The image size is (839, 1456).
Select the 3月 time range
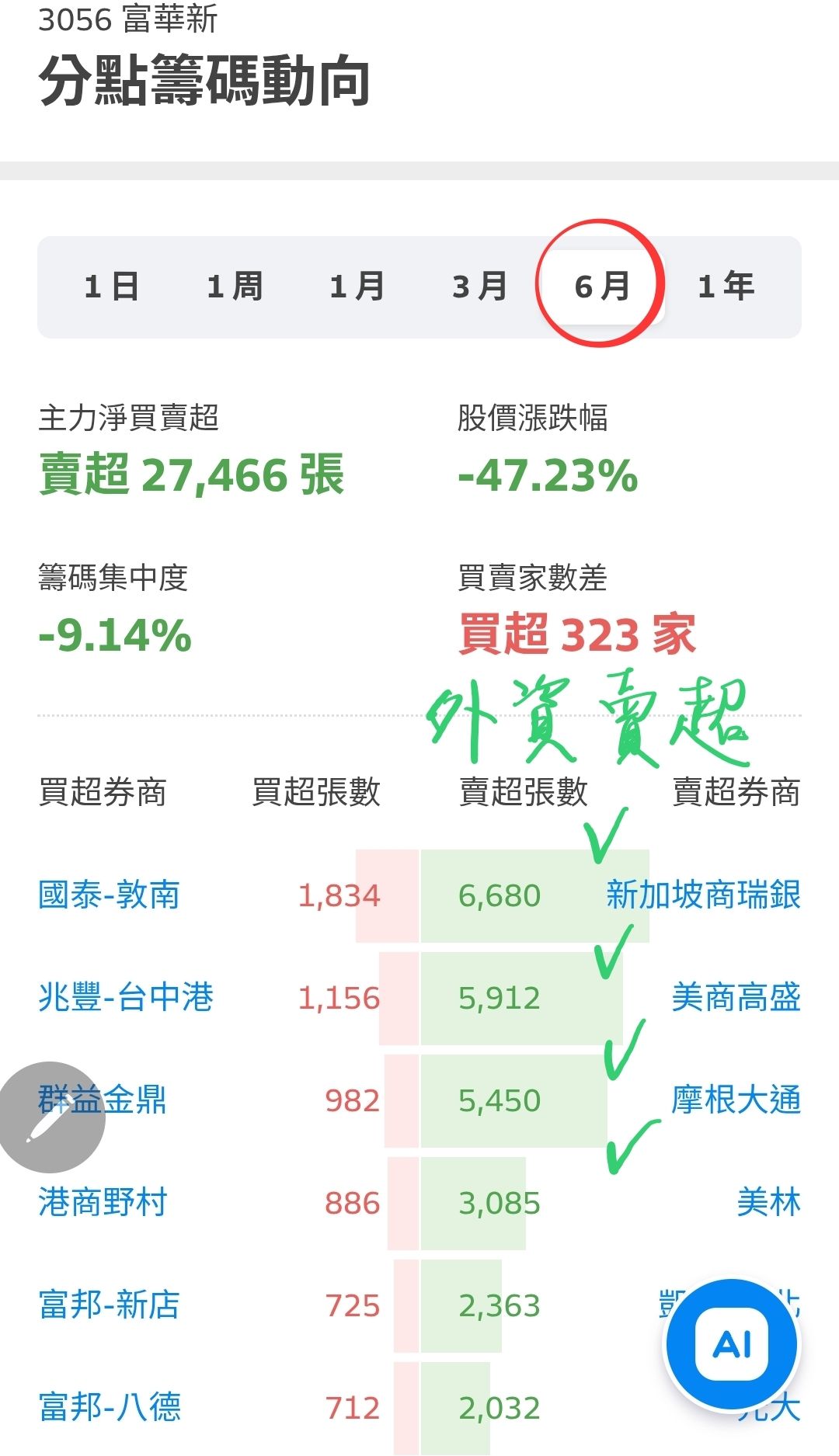coord(480,287)
